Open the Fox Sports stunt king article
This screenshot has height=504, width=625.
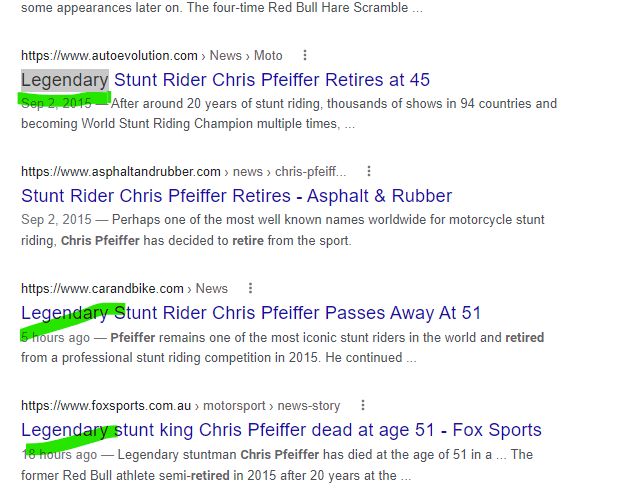281,430
